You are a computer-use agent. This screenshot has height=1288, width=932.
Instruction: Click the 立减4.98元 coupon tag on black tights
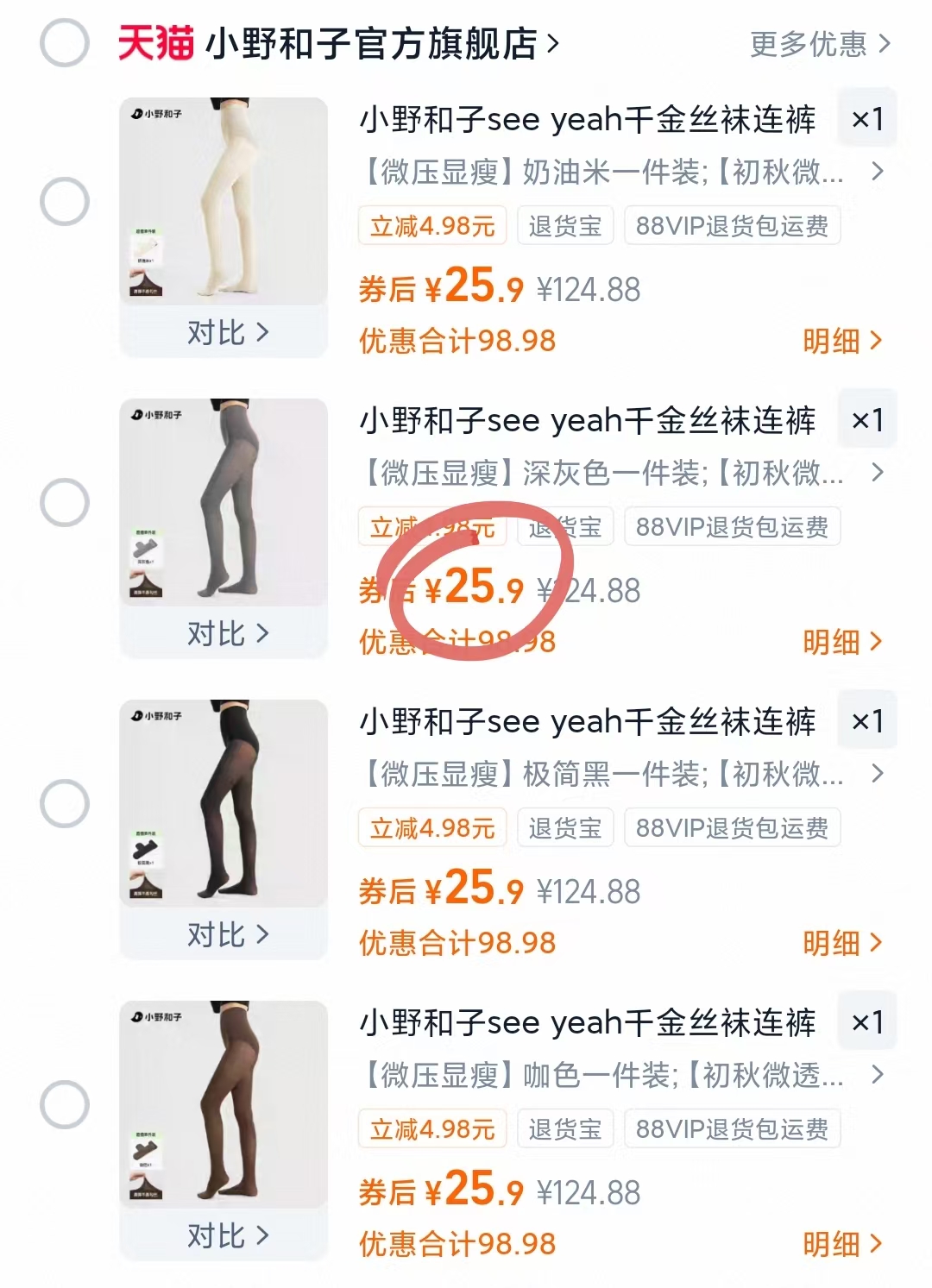tap(431, 827)
